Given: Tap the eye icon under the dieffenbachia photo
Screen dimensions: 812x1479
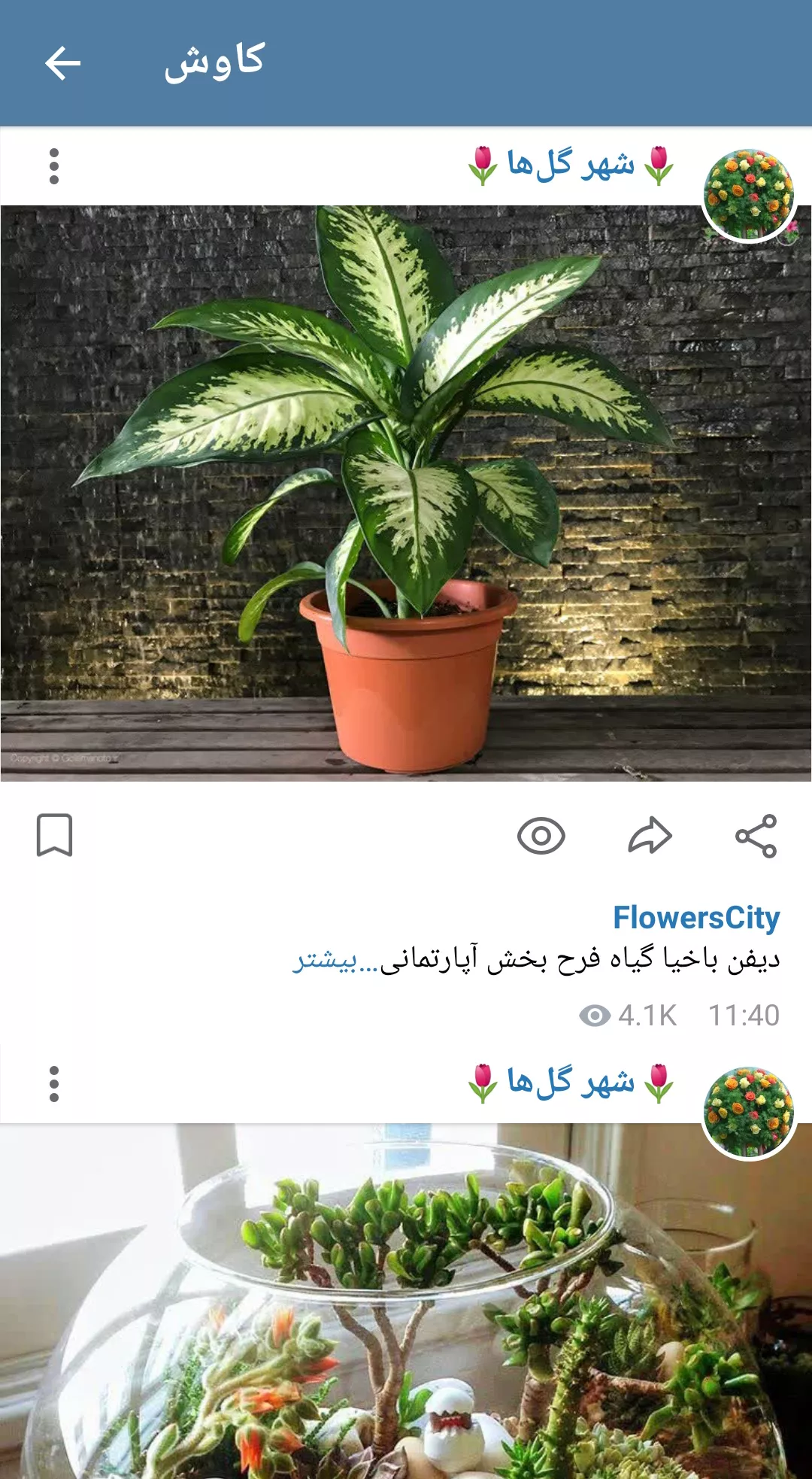Looking at the screenshot, I should [541, 836].
